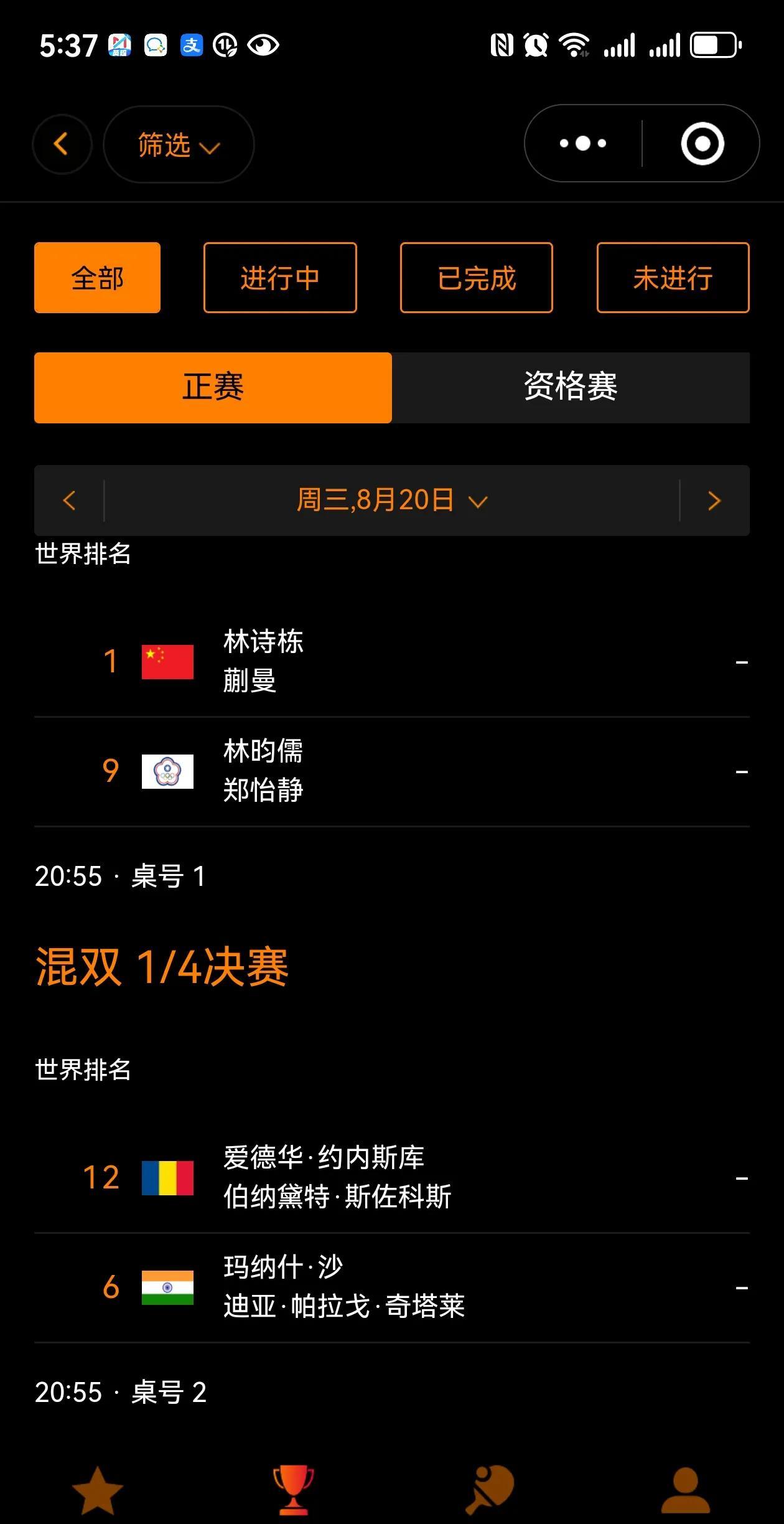Open the date picker 周三,8月20日
784x1524 pixels.
(x=392, y=501)
